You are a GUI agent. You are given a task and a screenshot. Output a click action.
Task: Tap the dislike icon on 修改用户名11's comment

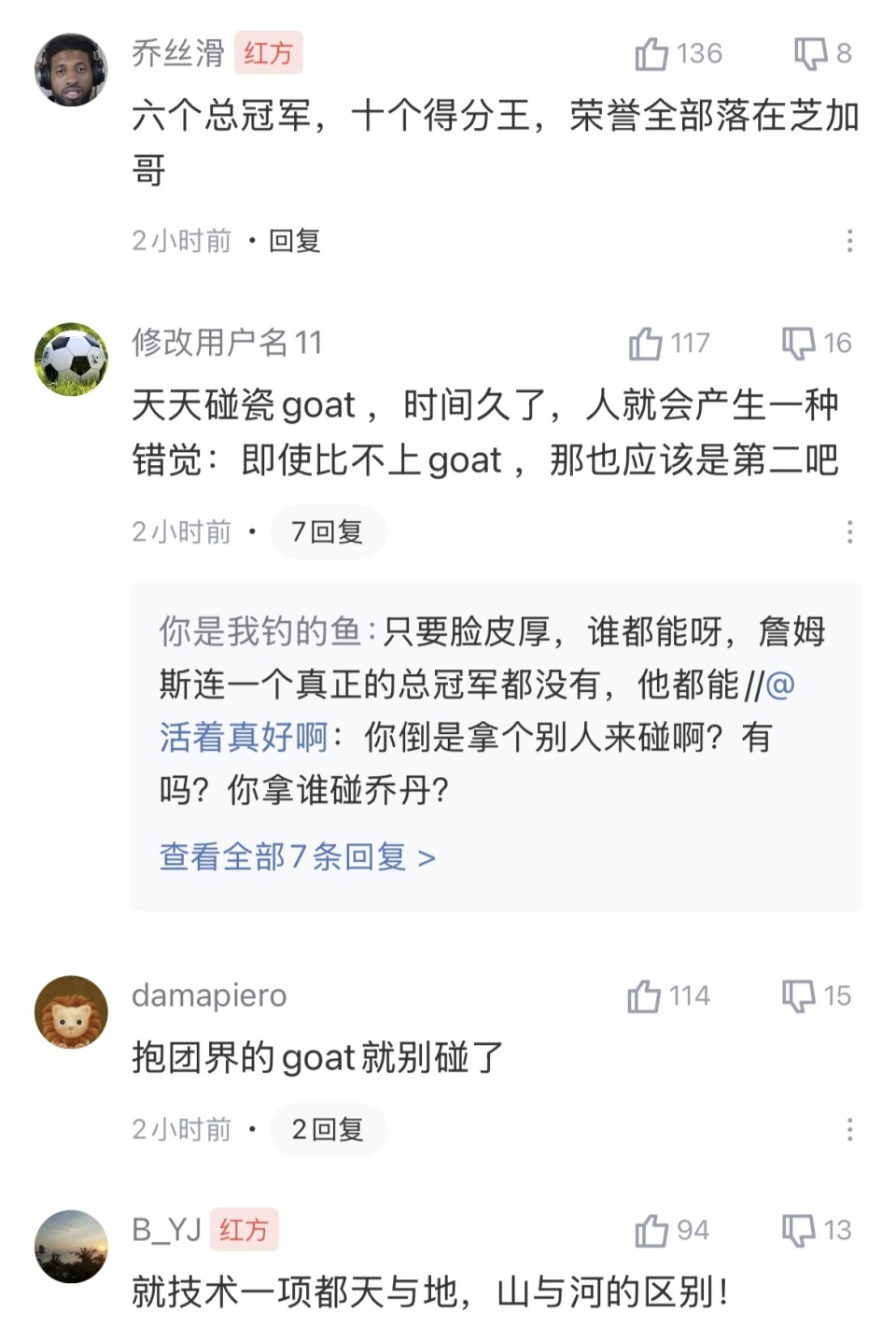tap(799, 344)
